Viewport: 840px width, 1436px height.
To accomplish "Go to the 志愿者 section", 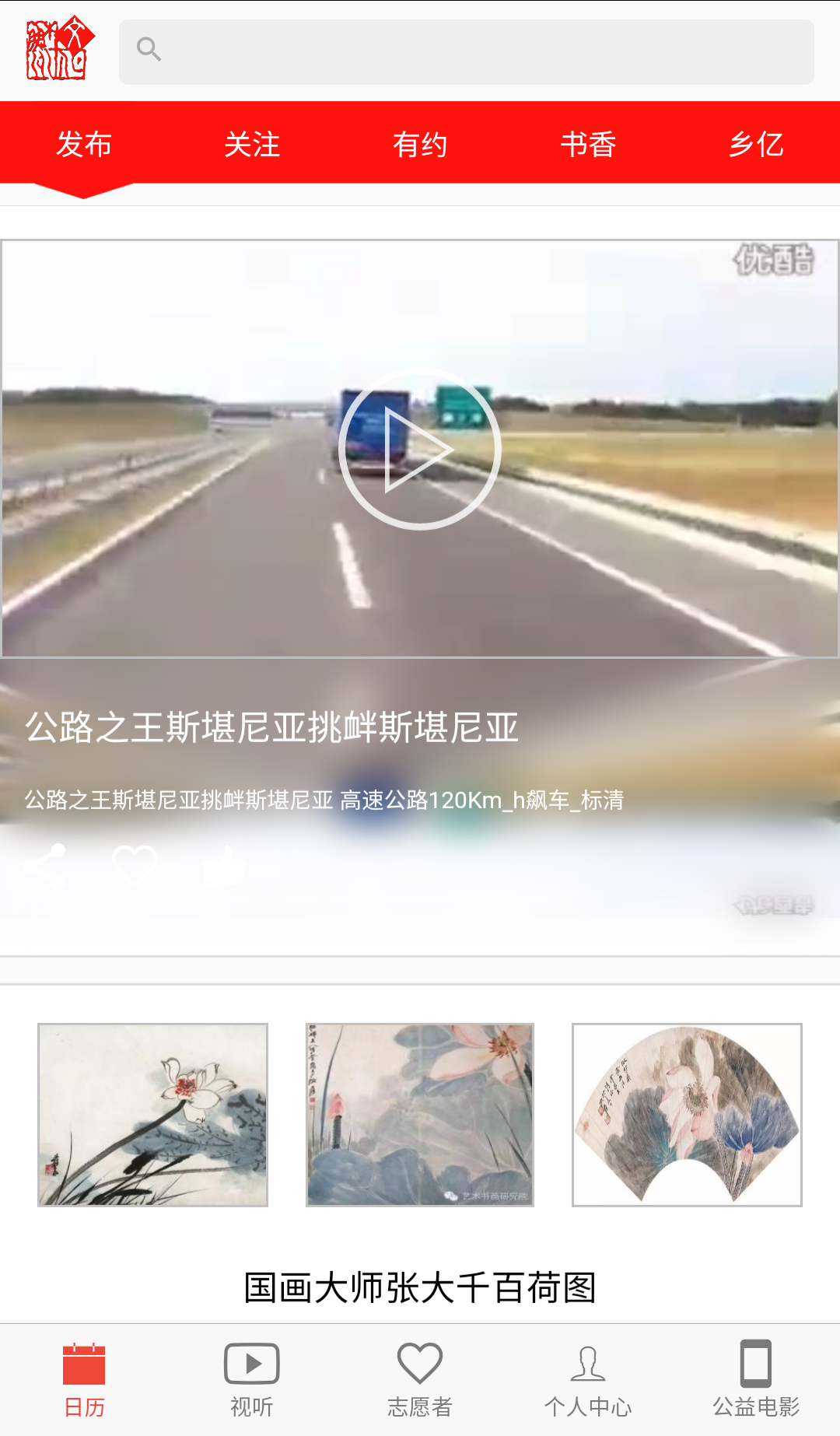I will [420, 1380].
